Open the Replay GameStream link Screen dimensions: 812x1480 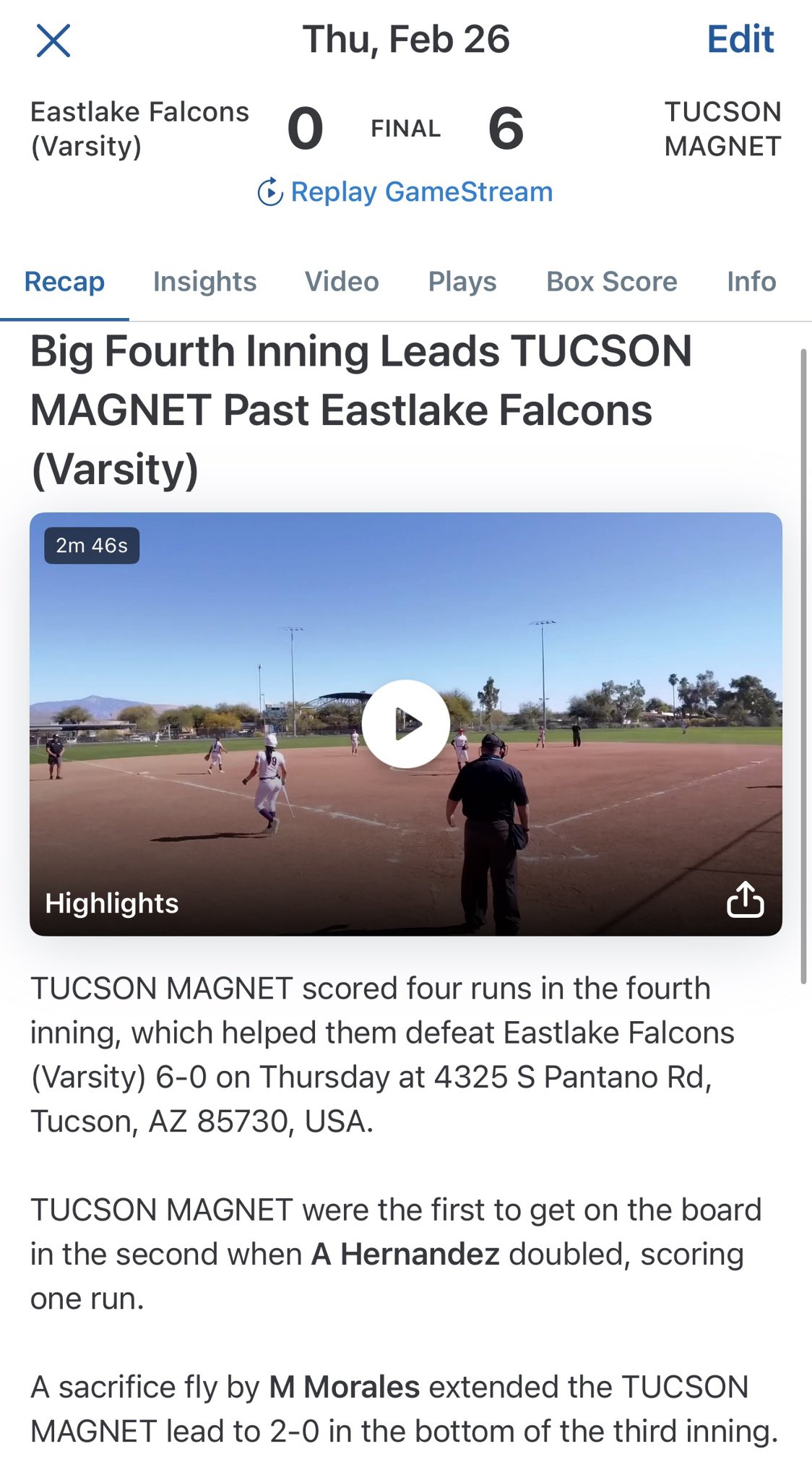(406, 192)
